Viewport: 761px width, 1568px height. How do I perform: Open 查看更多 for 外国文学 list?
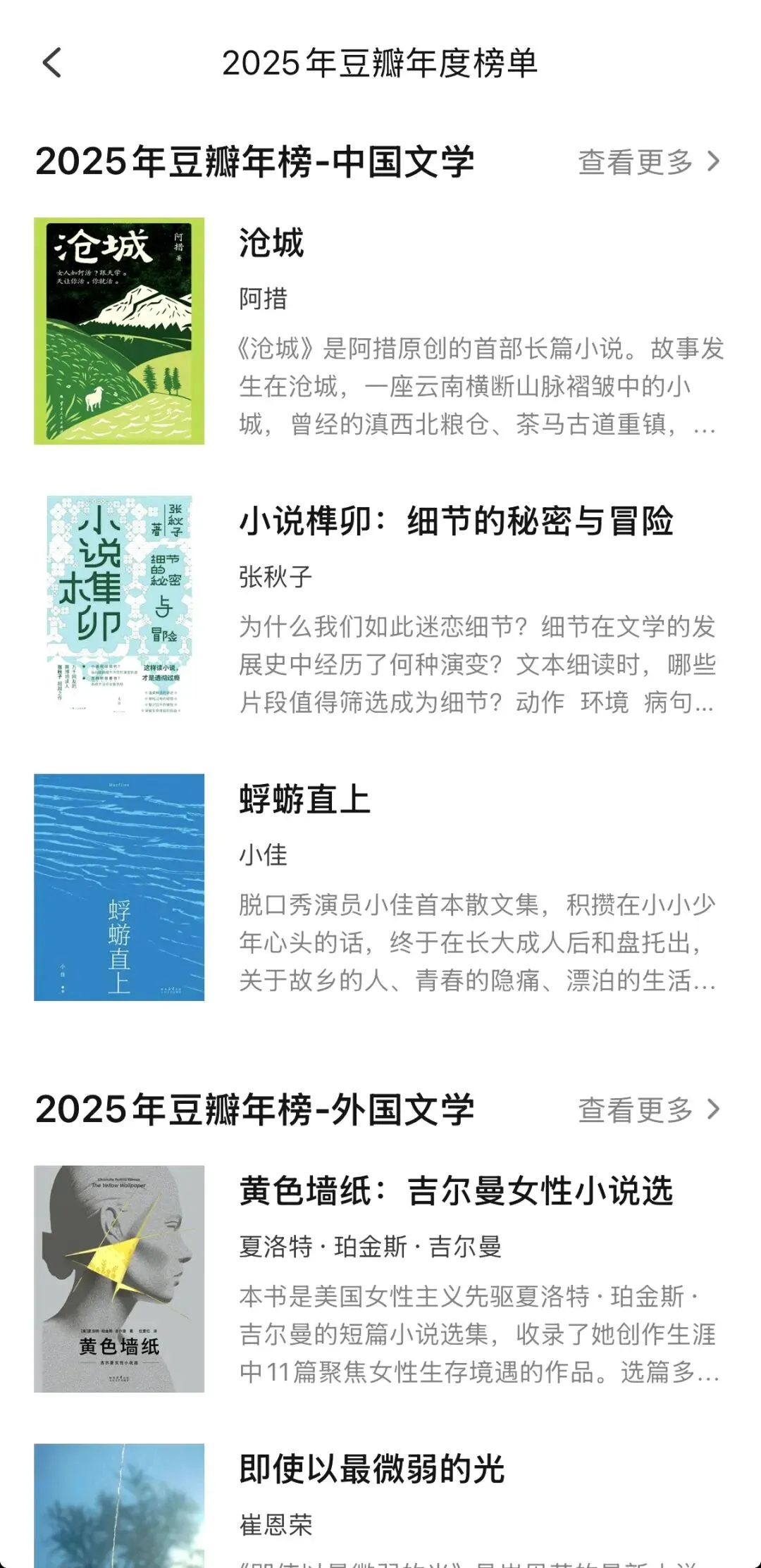(x=648, y=1109)
